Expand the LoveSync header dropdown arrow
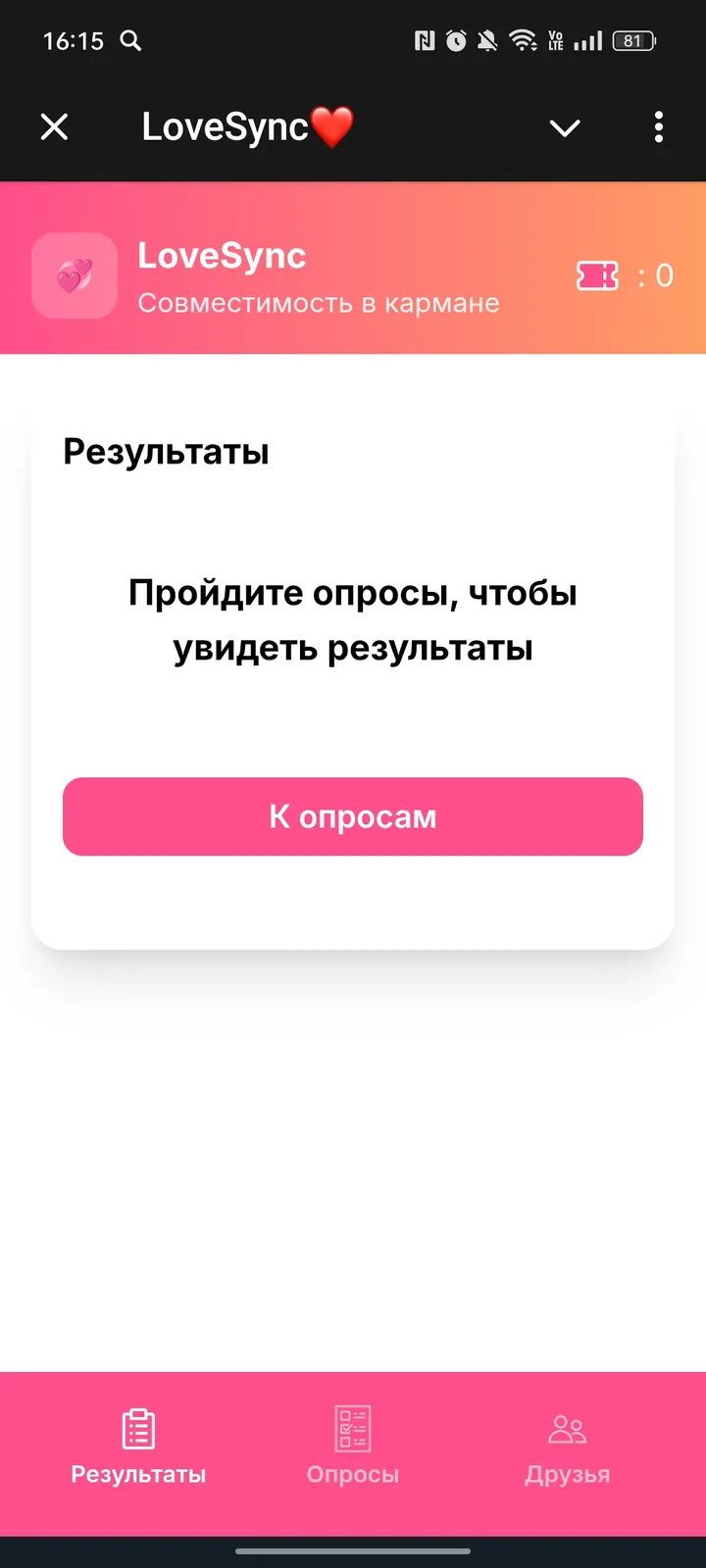The height and width of the screenshot is (1568, 706). pyautogui.click(x=565, y=127)
